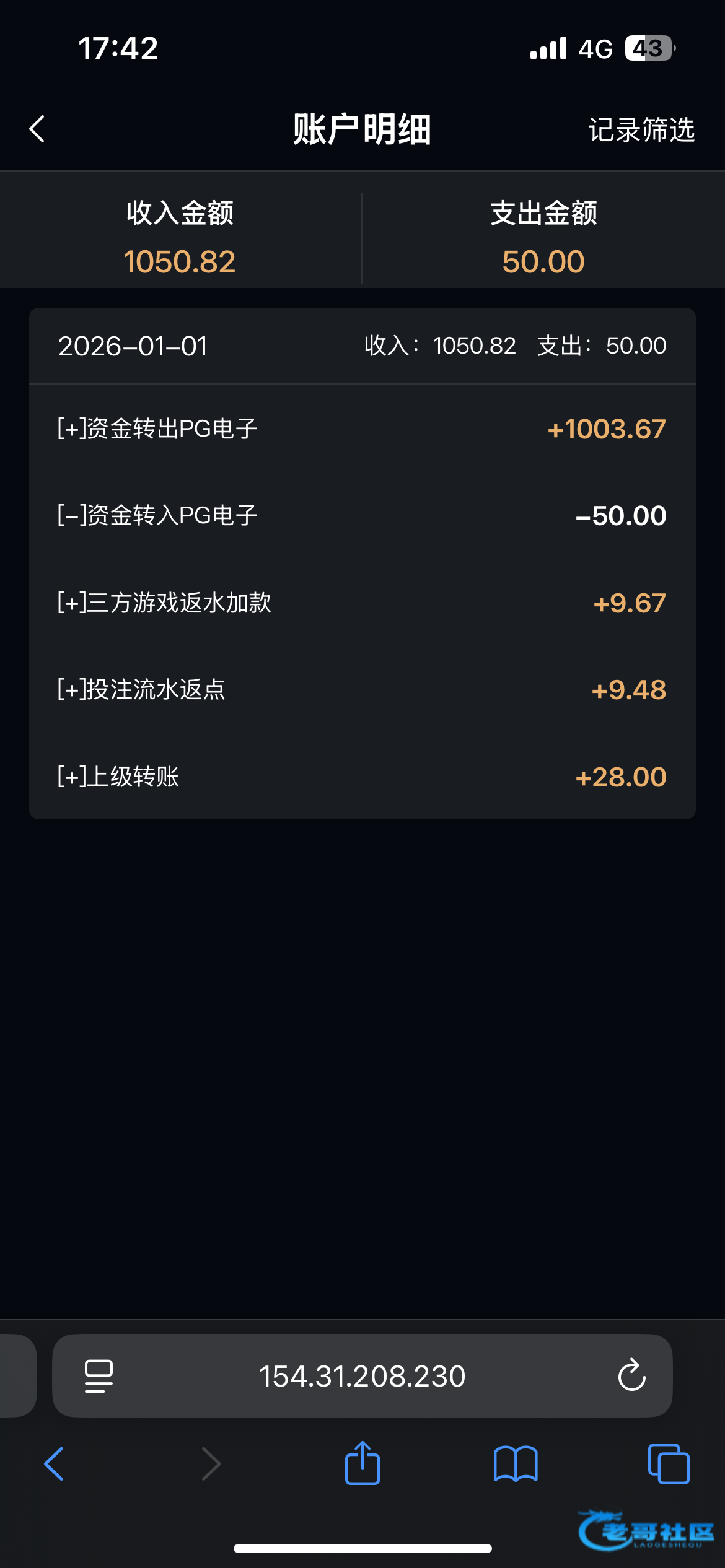
Task: Reload the current web page
Action: pyautogui.click(x=631, y=1376)
